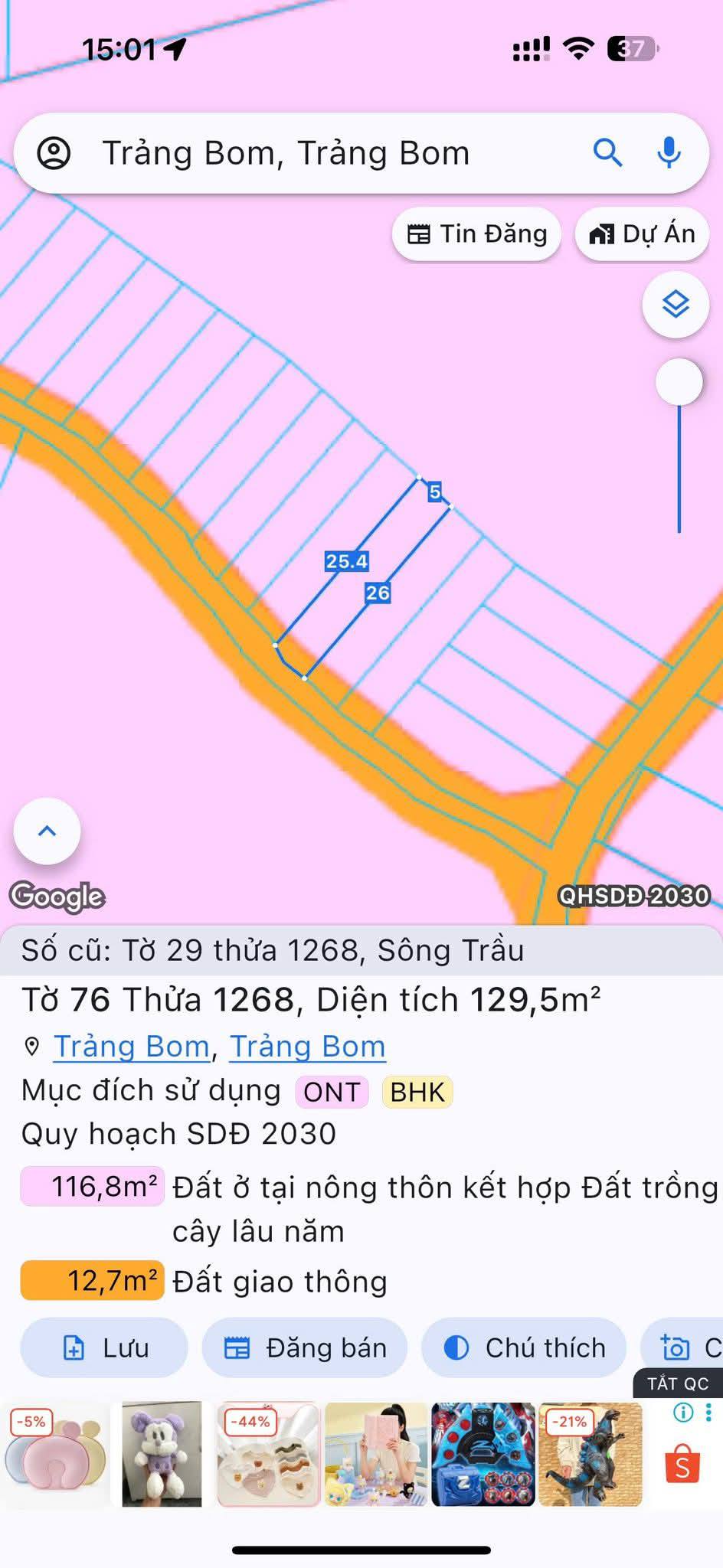The image size is (723, 1568).
Task: Toggle the Tin Đăng listings overlay
Action: (476, 234)
